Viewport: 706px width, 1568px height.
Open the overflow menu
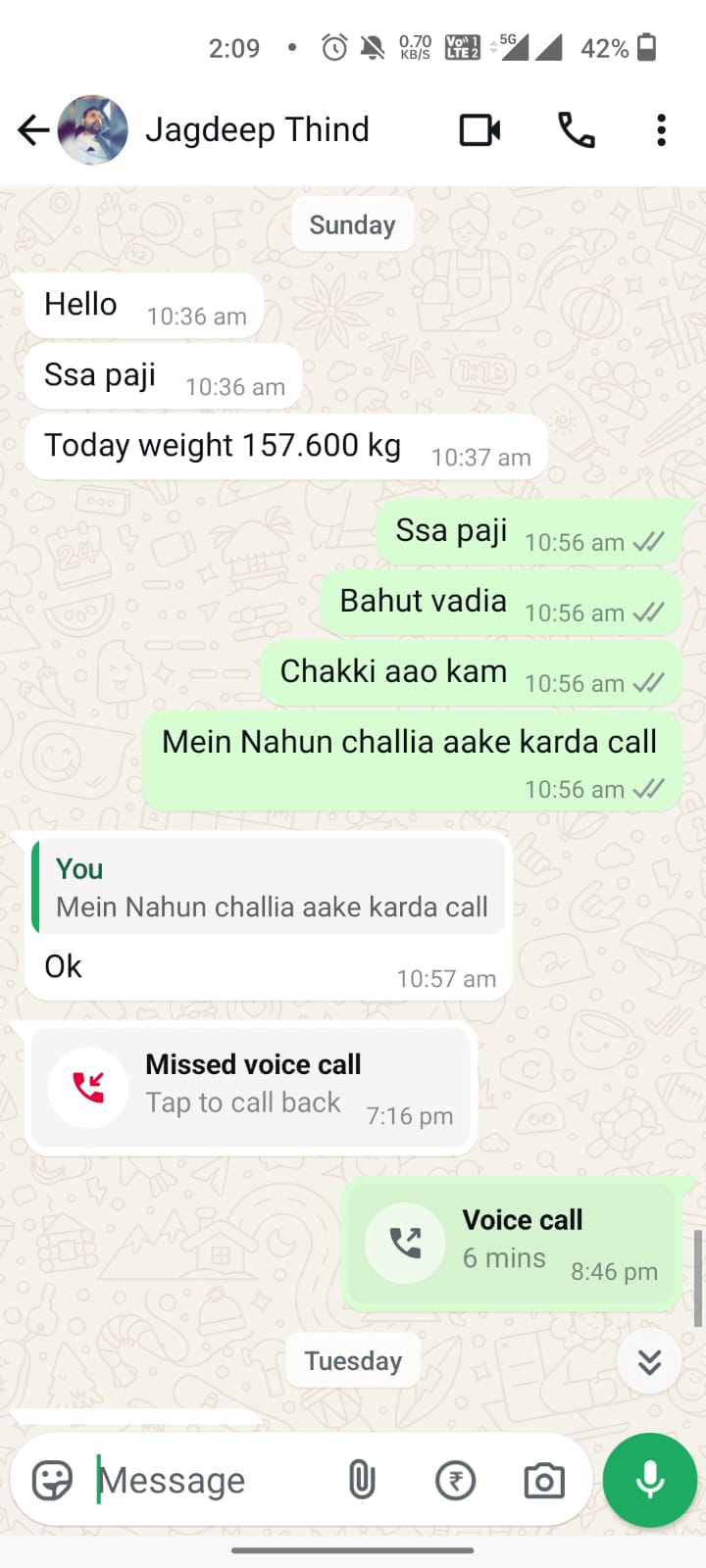pos(661,130)
